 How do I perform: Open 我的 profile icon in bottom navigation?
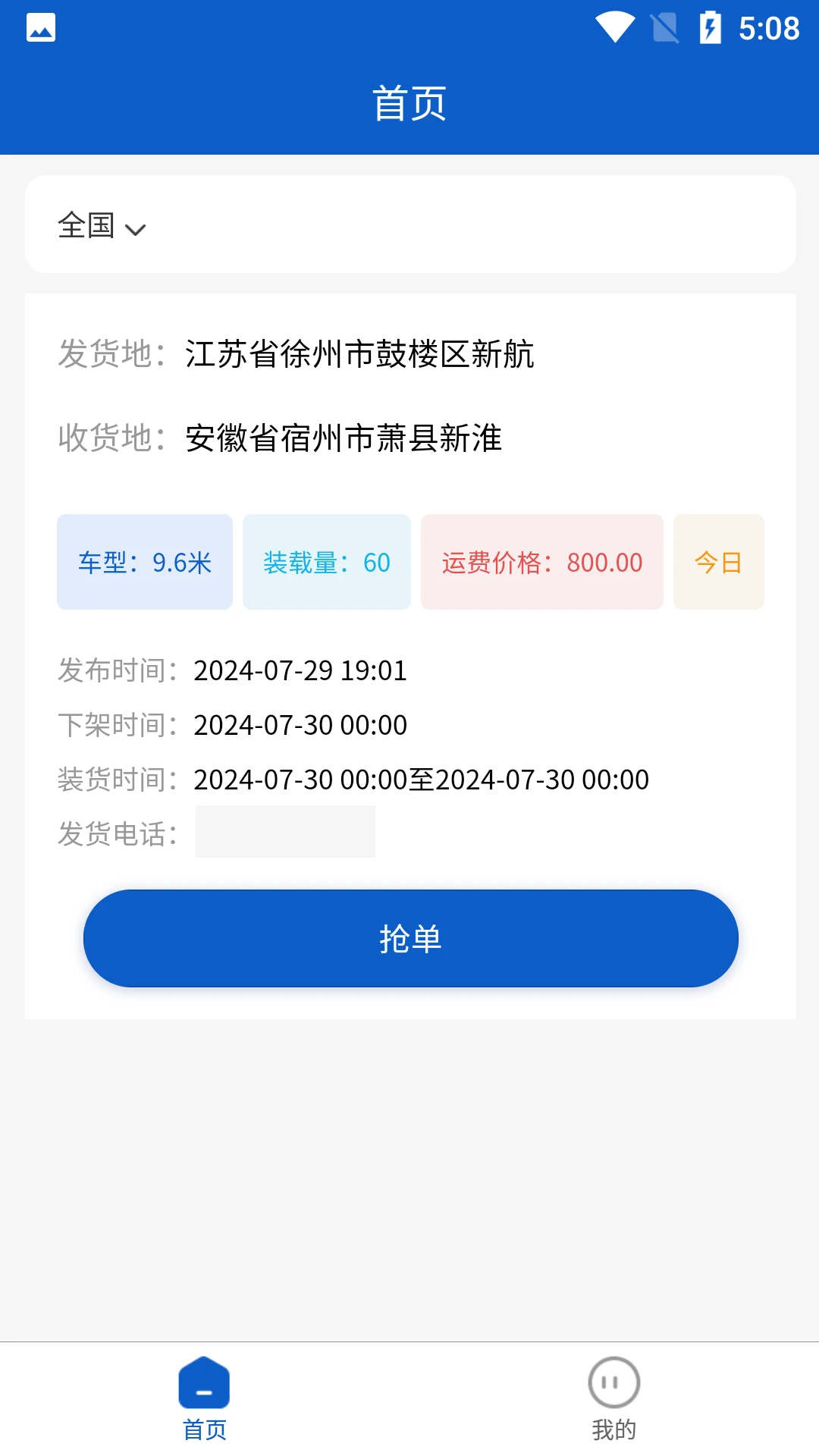tap(613, 1382)
